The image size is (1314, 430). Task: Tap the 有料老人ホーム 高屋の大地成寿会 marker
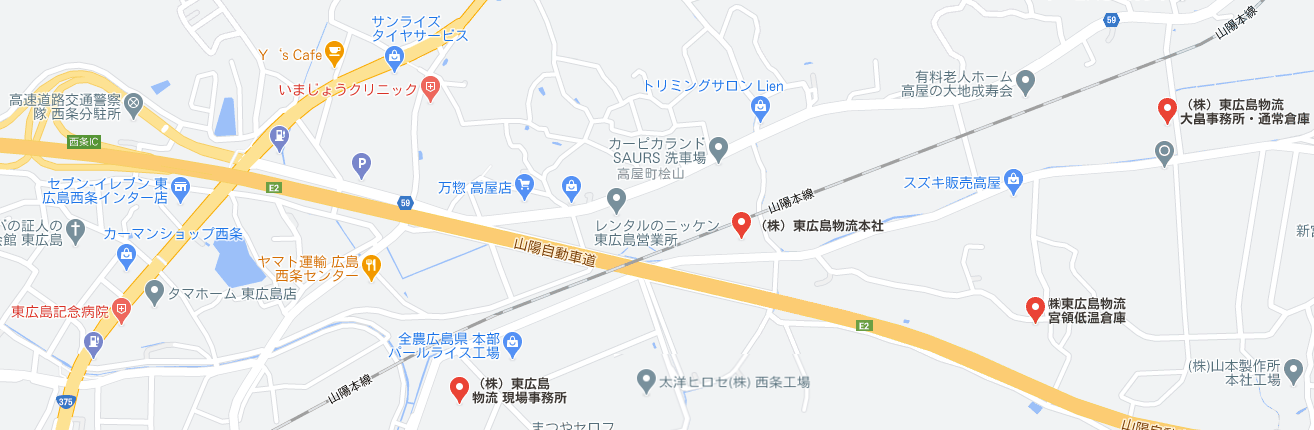[1025, 79]
